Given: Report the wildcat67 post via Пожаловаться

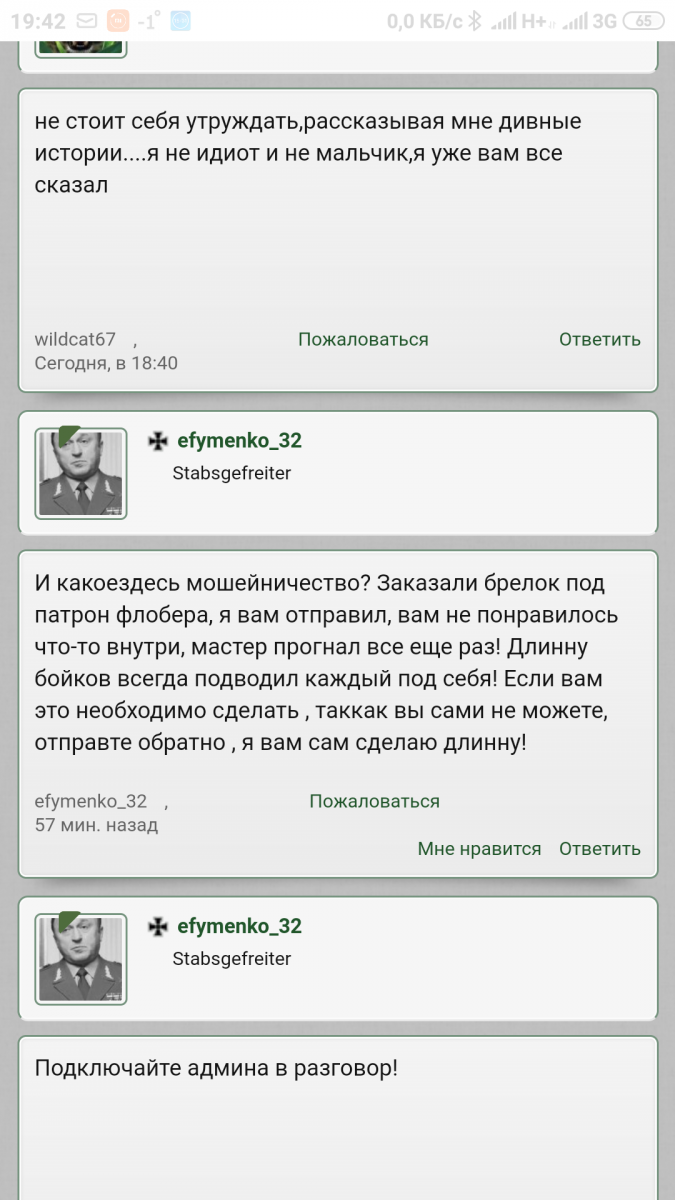Looking at the screenshot, I should point(363,339).
